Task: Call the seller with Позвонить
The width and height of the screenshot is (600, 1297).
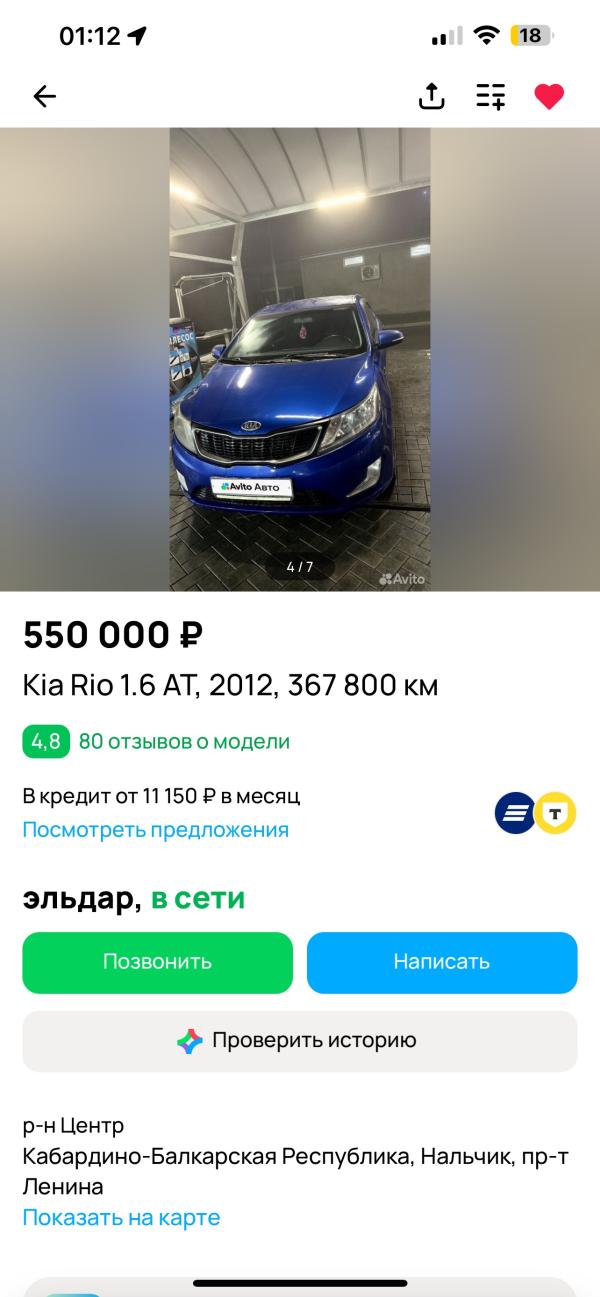Action: click(157, 962)
